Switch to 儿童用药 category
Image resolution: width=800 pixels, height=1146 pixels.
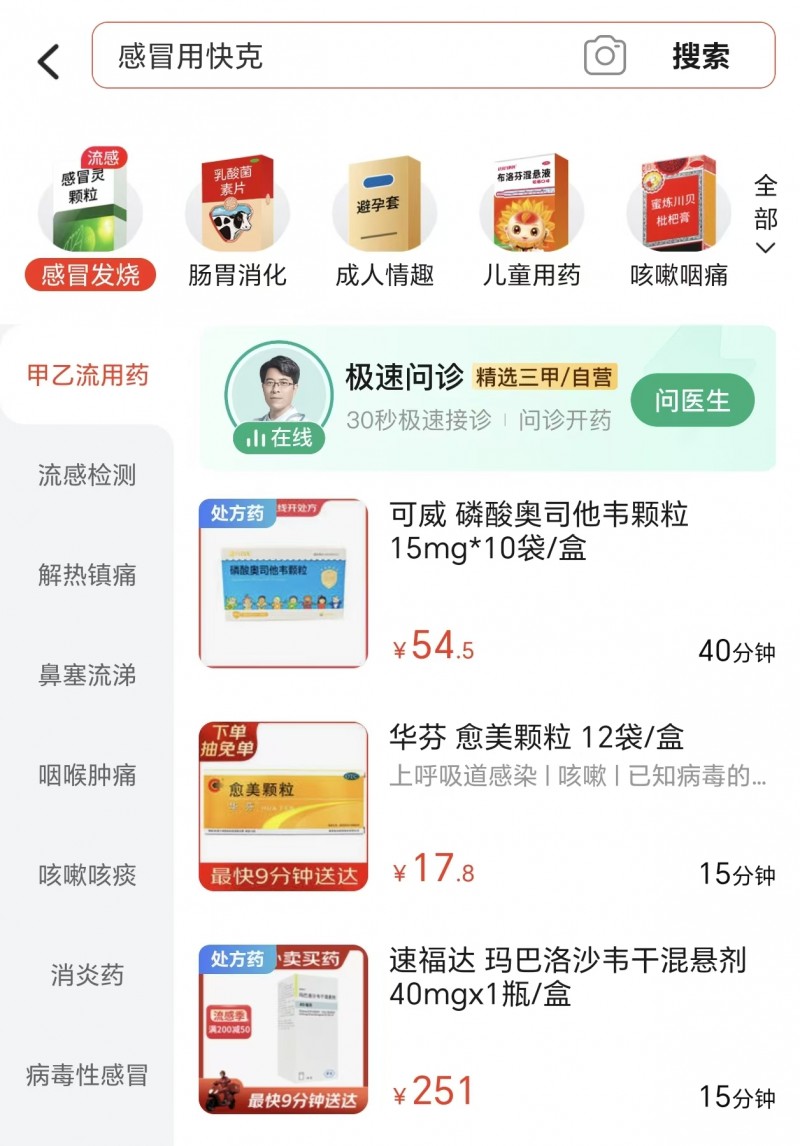(x=531, y=222)
